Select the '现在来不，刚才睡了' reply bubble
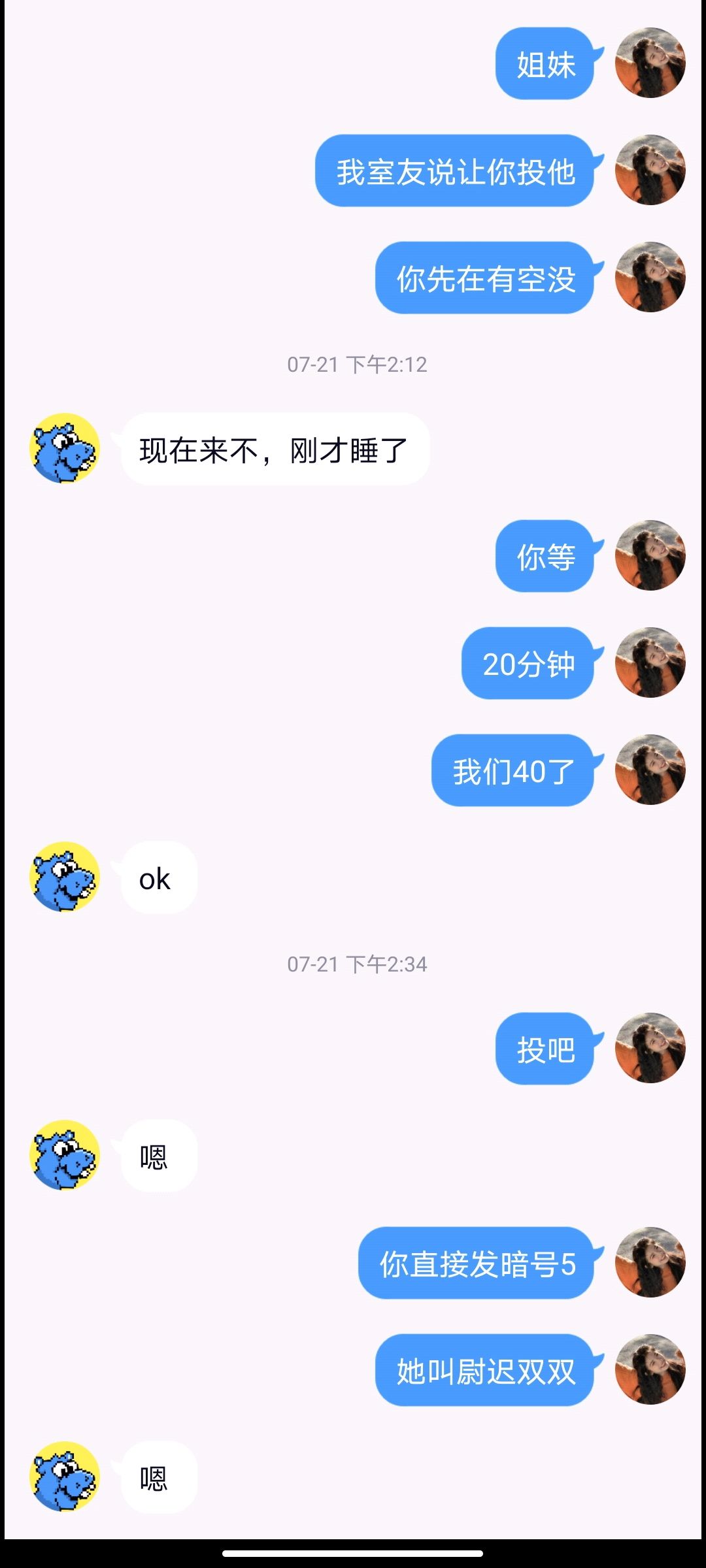Image resolution: width=706 pixels, height=1568 pixels. tap(275, 449)
